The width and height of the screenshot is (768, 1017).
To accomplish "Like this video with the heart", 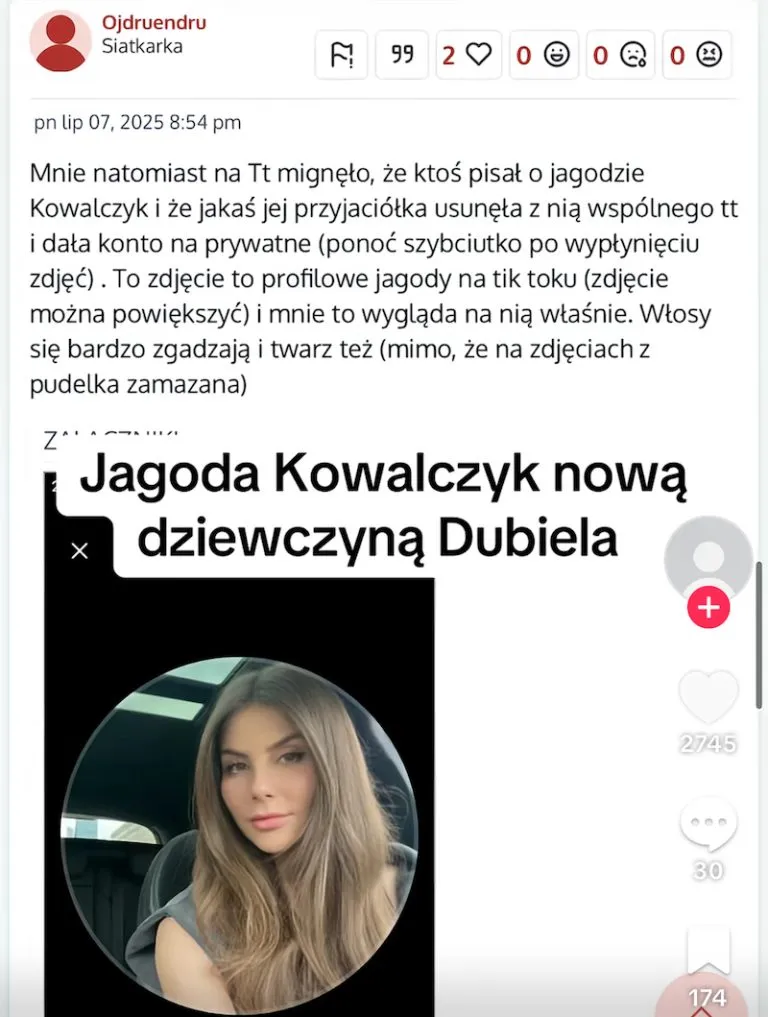I will (708, 697).
